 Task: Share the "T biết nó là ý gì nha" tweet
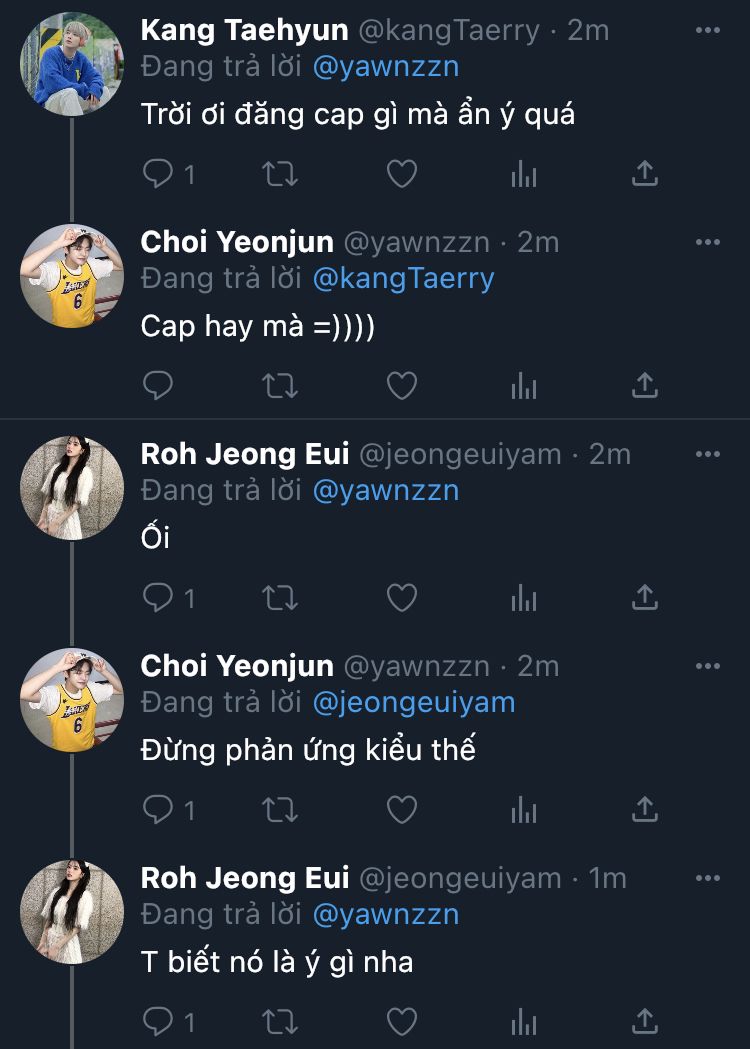point(645,1021)
